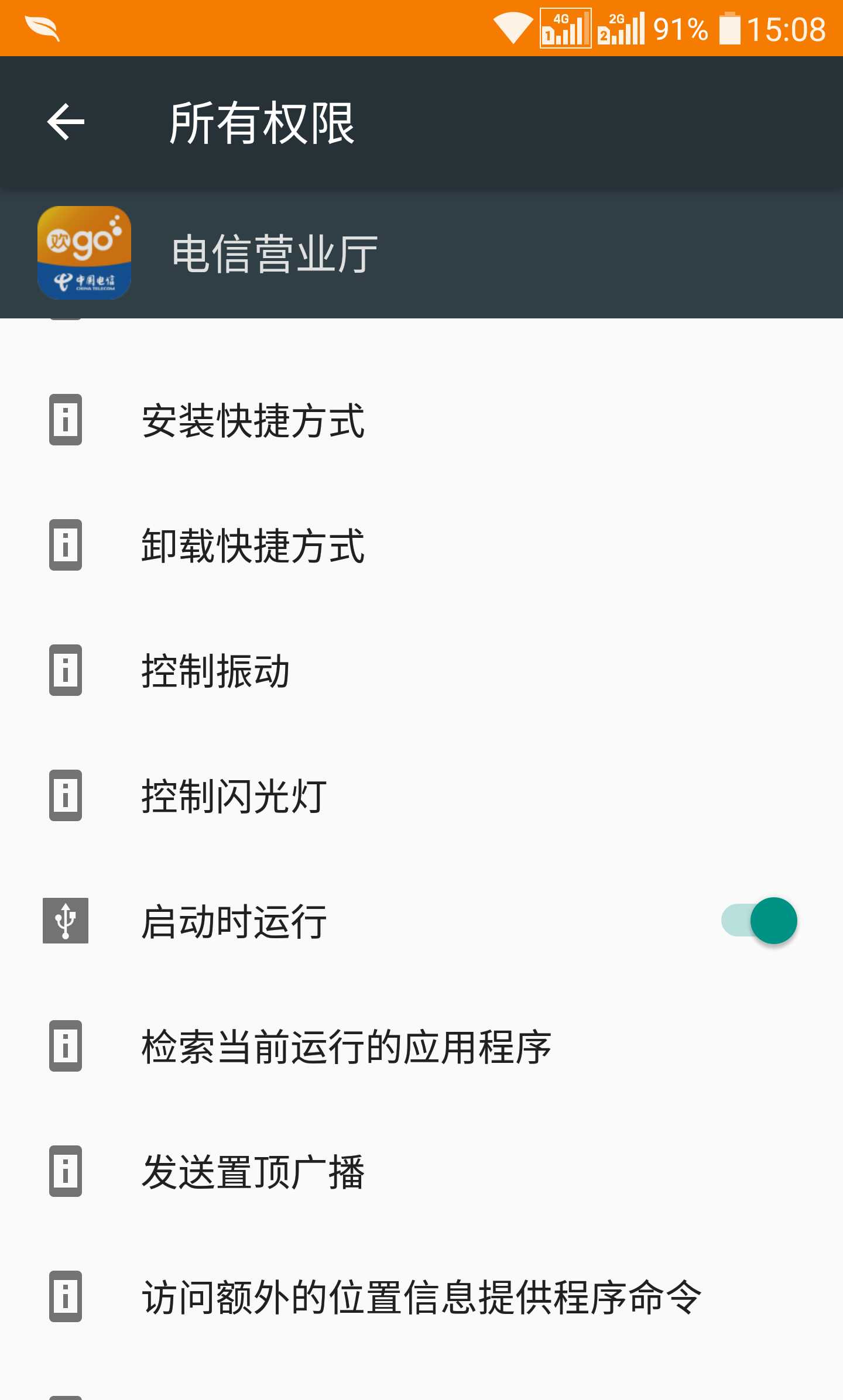Show details for 发送置顶广播
Screen dimensions: 843x1400
tap(421, 1171)
